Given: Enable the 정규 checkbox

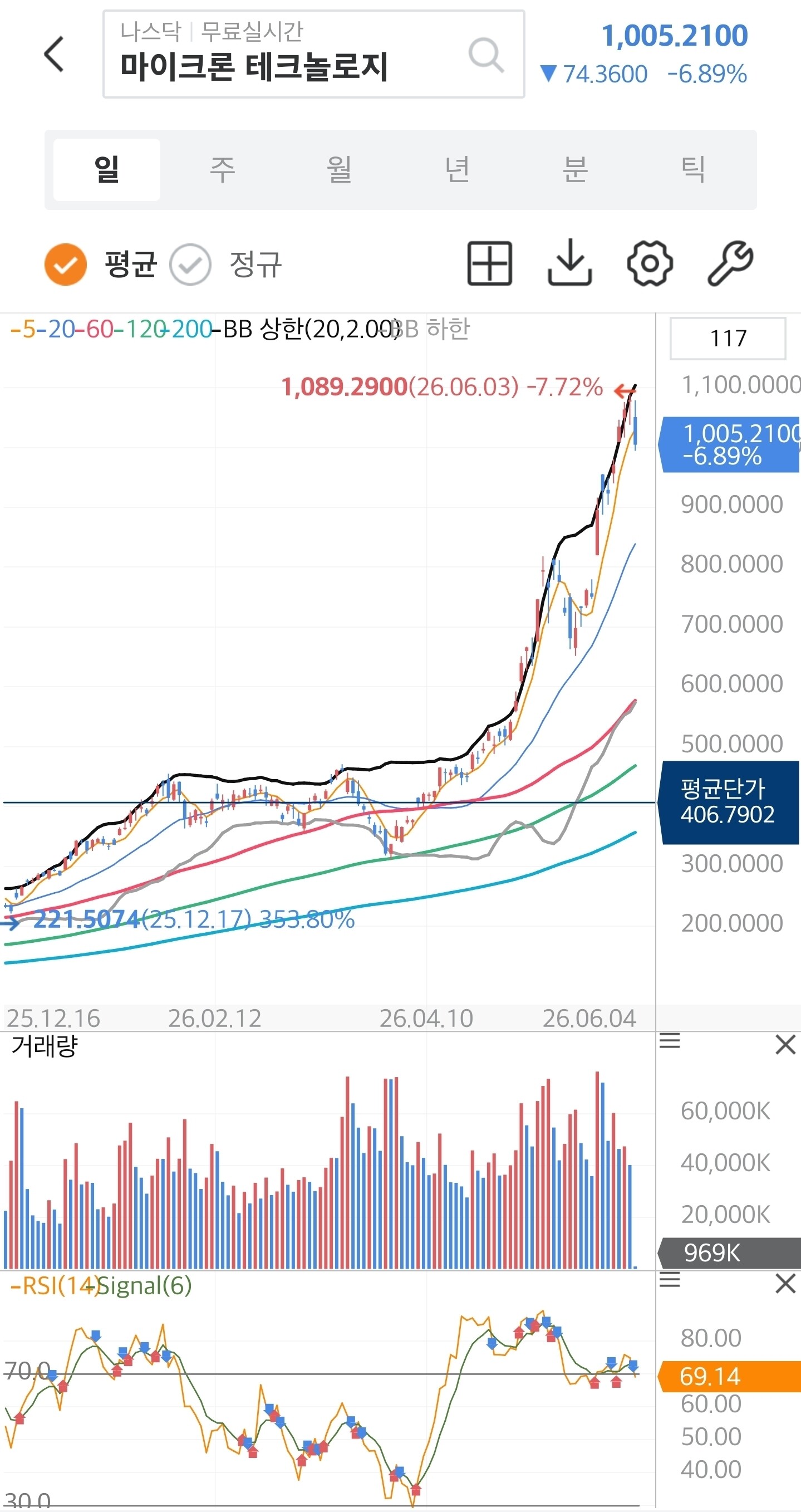Looking at the screenshot, I should click(190, 264).
